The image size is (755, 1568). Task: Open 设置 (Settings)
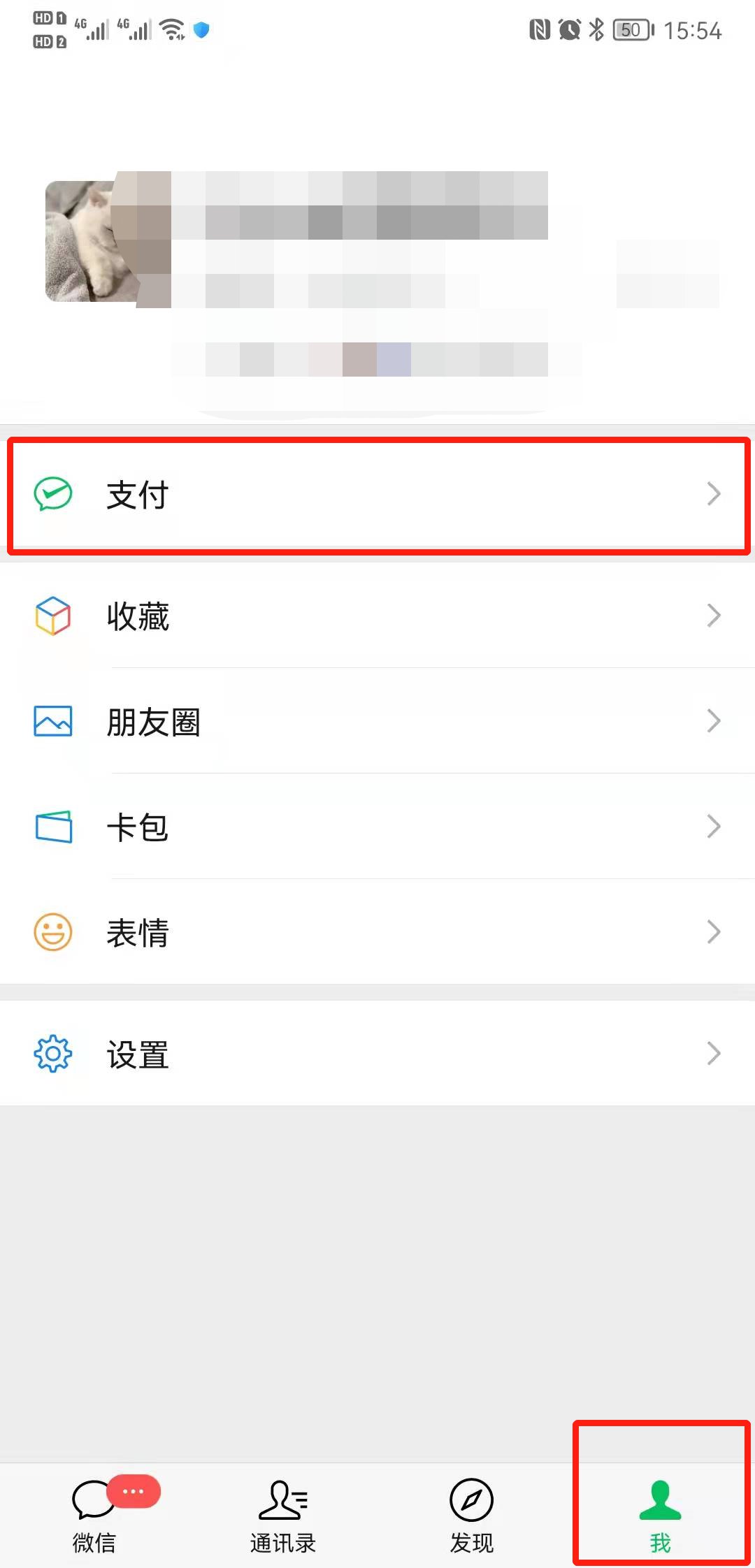coord(377,1054)
